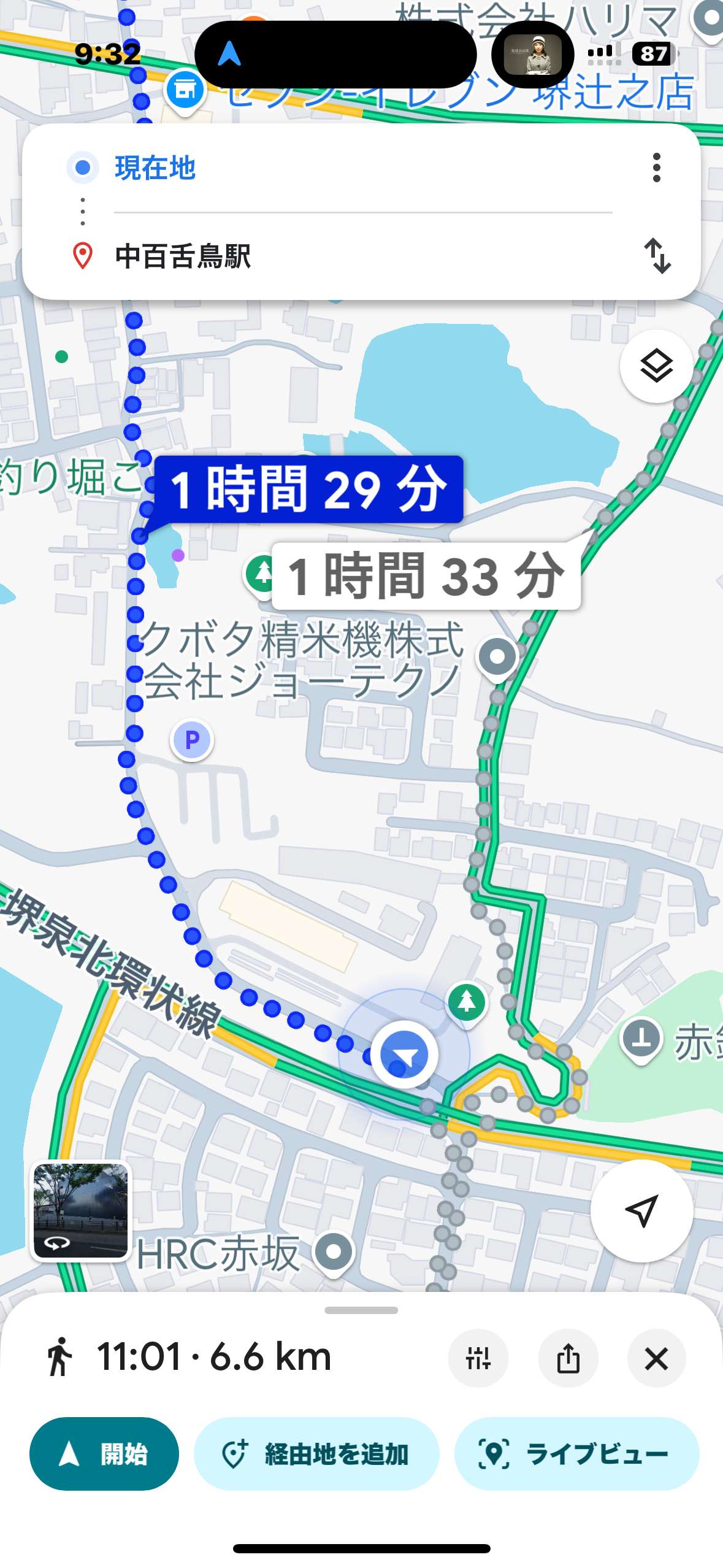The image size is (723, 1568).
Task: Edit the 現在地 starting point field
Action: coord(362,167)
